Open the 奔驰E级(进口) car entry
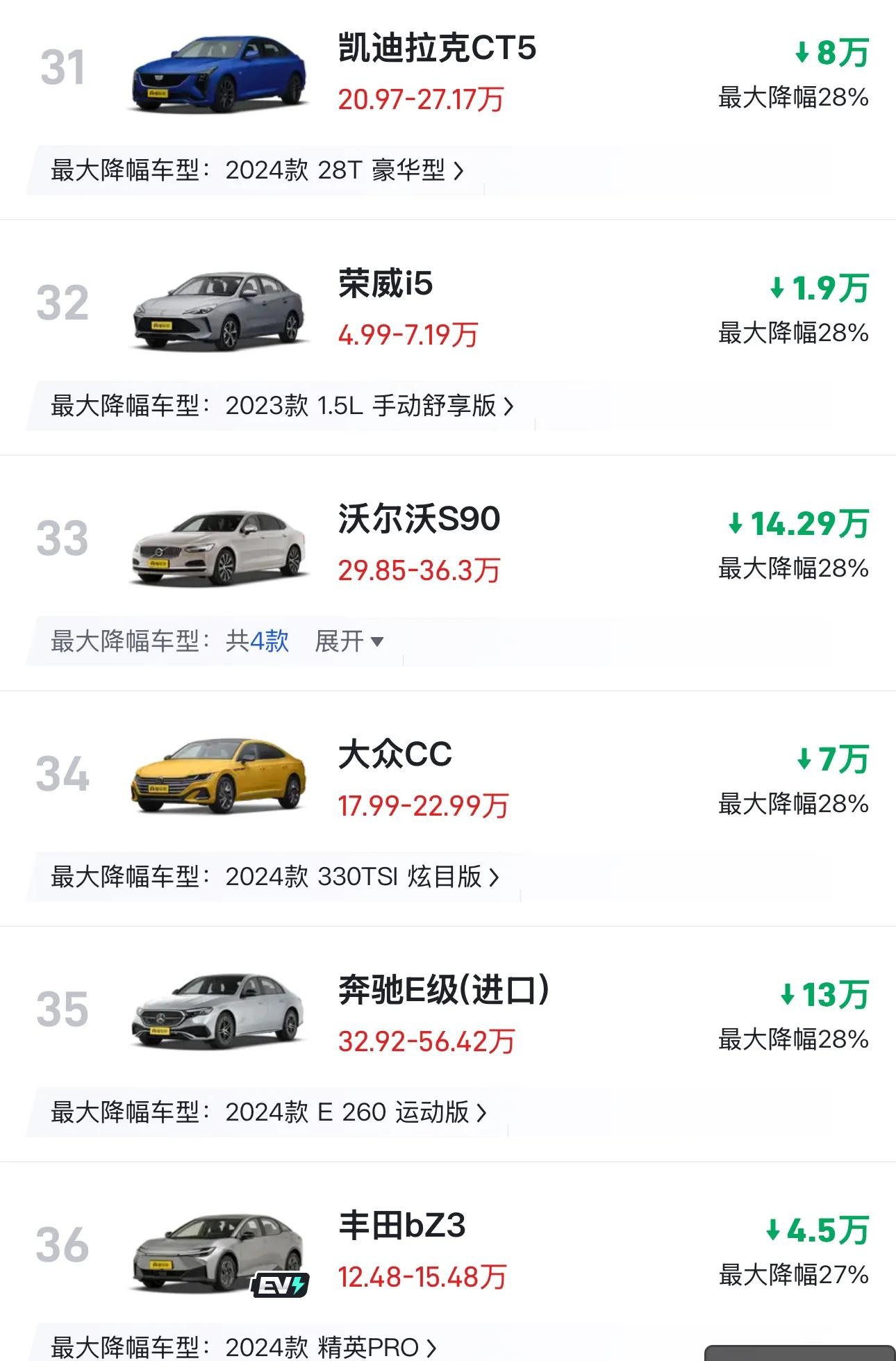This screenshot has height=1361, width=896. click(x=443, y=991)
